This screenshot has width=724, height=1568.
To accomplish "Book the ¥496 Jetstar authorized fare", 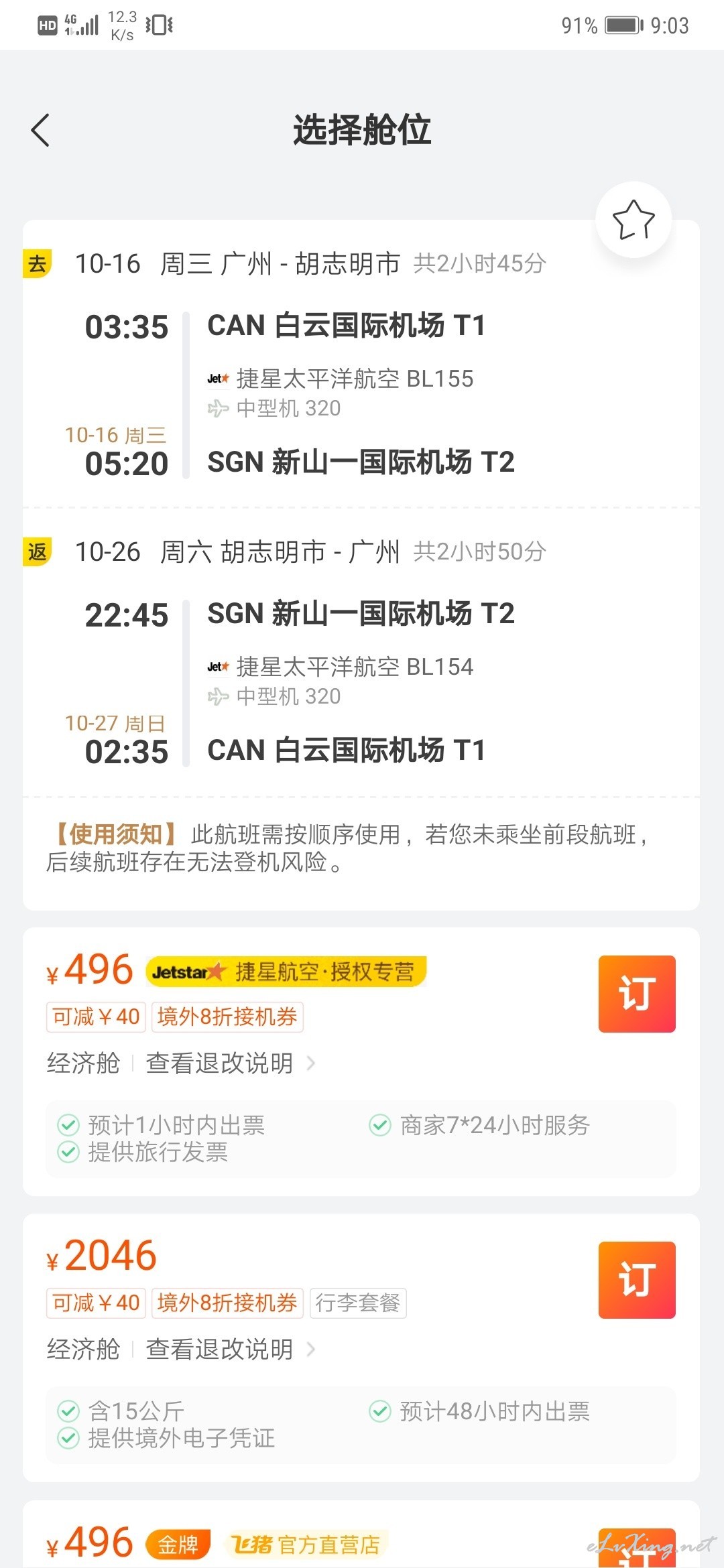I will (637, 994).
